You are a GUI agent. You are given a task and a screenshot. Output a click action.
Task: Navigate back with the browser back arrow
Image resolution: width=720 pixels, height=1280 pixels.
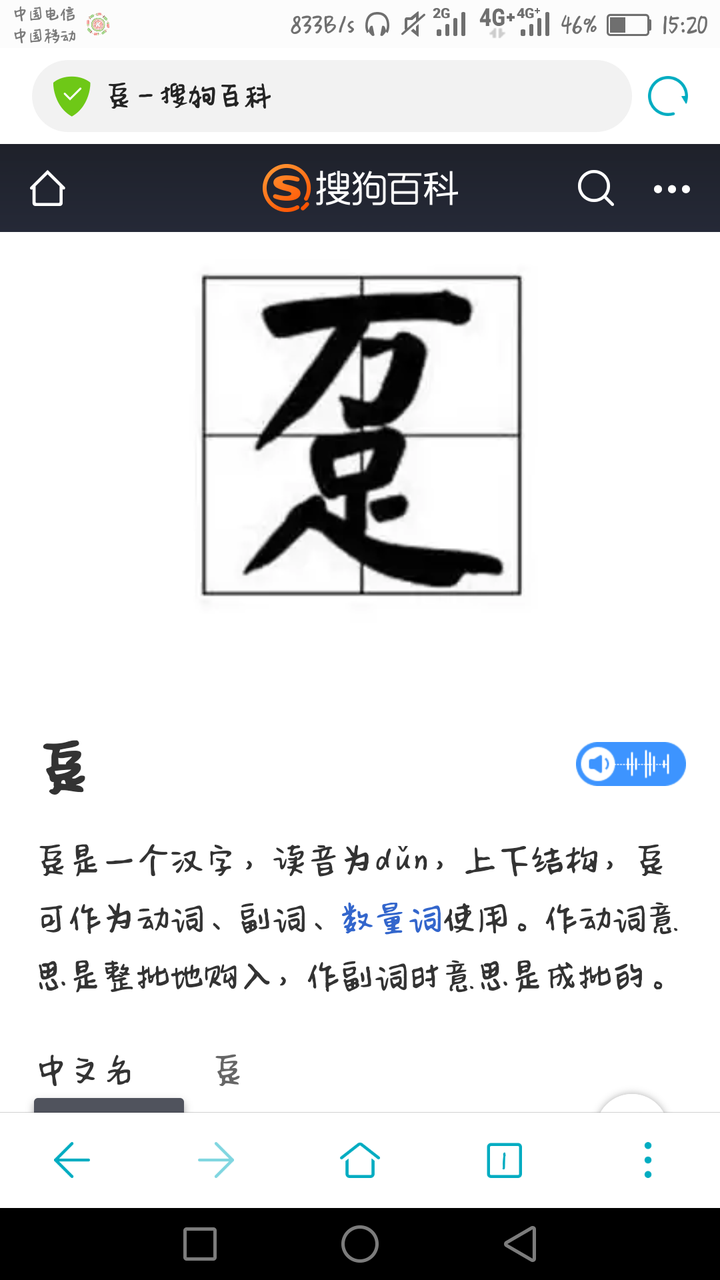71,1160
